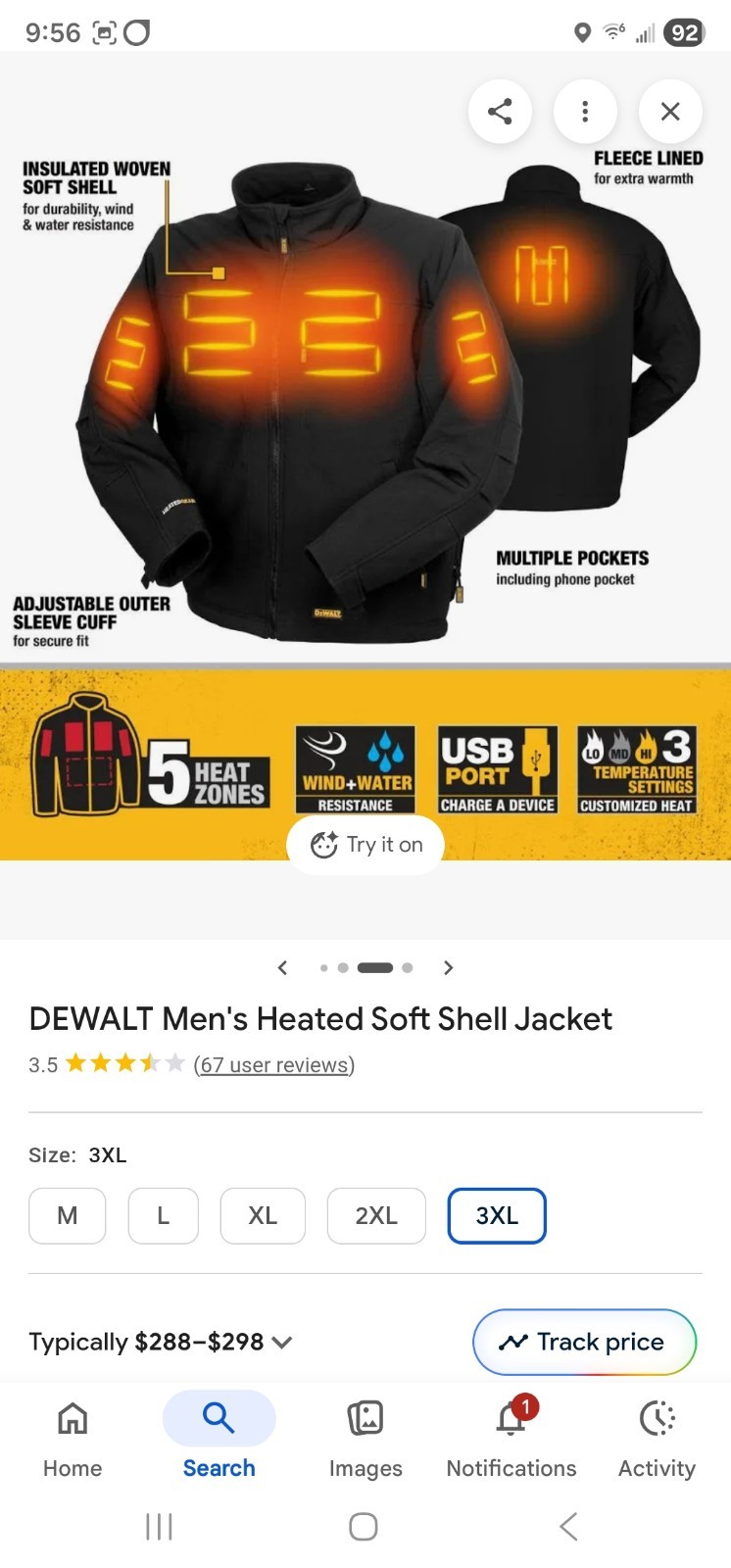Open the Notifications tab
Screen dimensions: 731x1568
pos(511,1437)
